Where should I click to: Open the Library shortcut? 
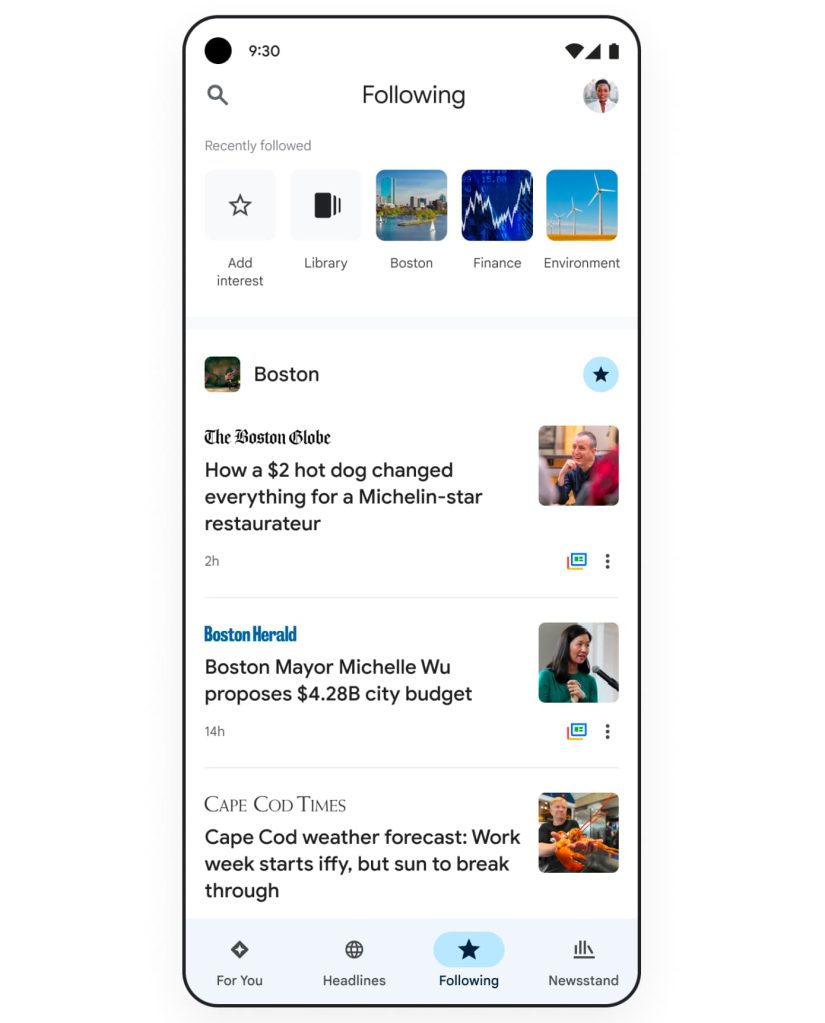click(326, 206)
